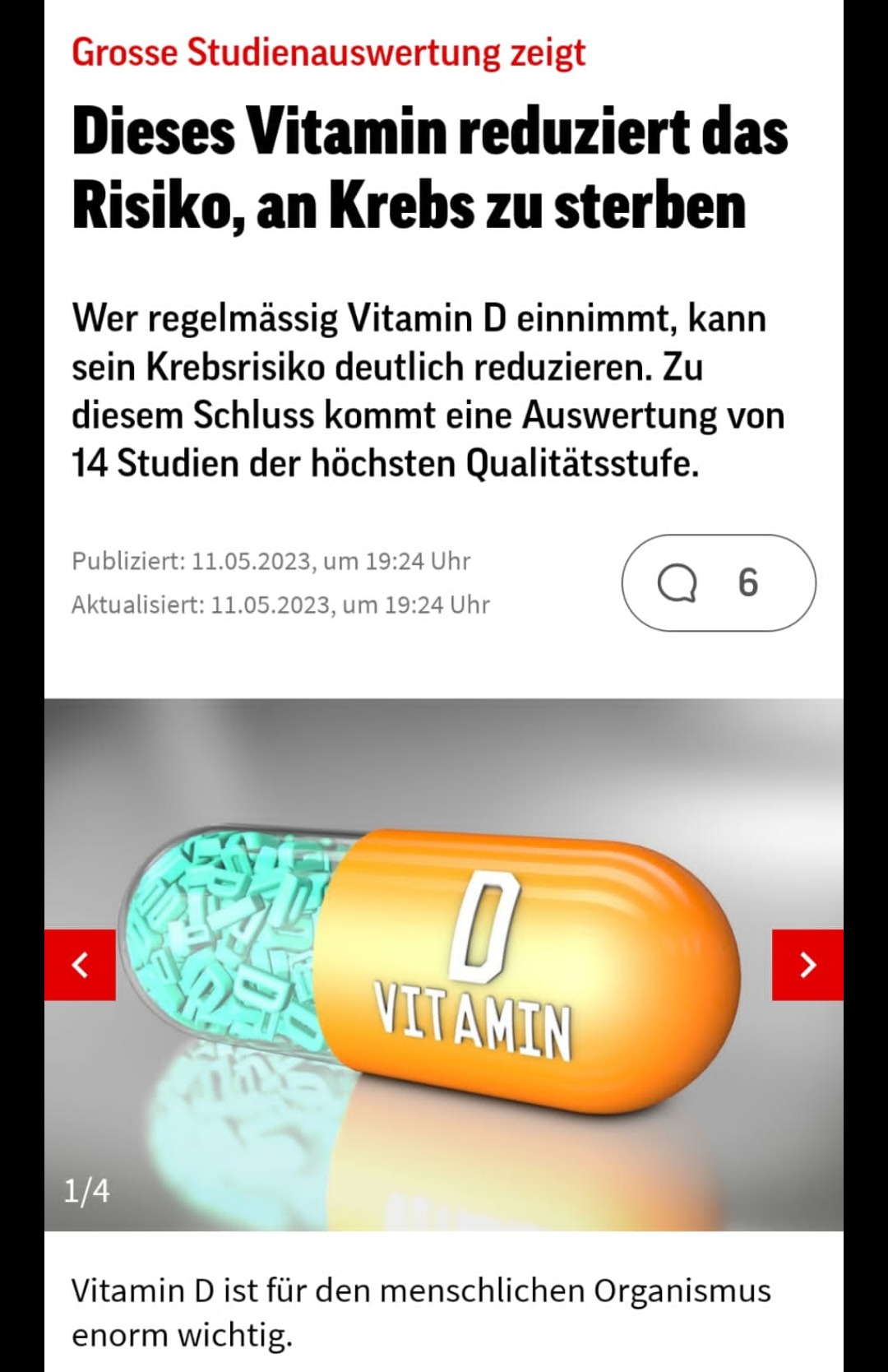The image size is (888, 1372).
Task: Select the '1/4' image counter label
Action: pyautogui.click(x=87, y=1189)
